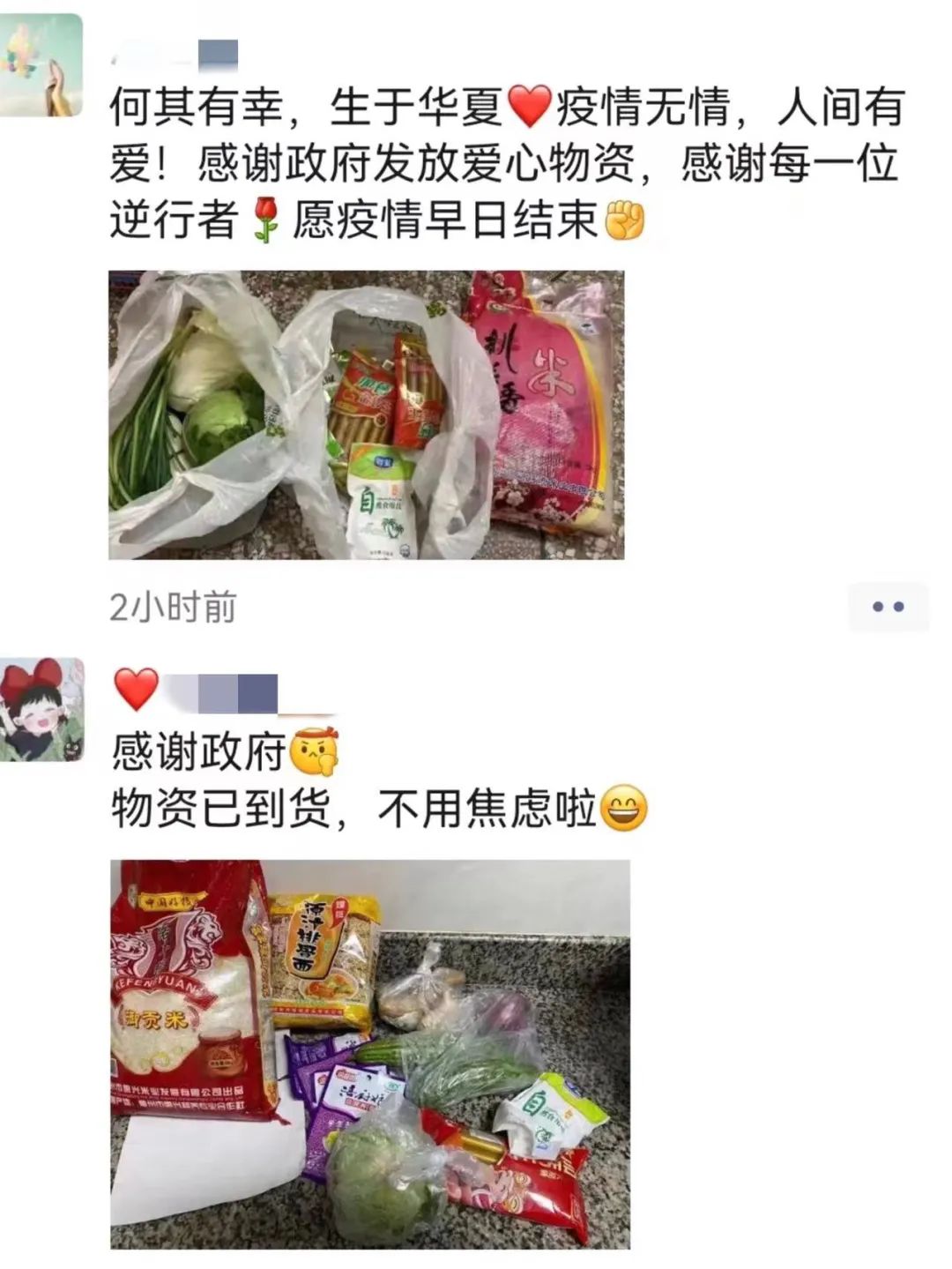Open the two-dot like/comment menu

pyautogui.click(x=888, y=607)
